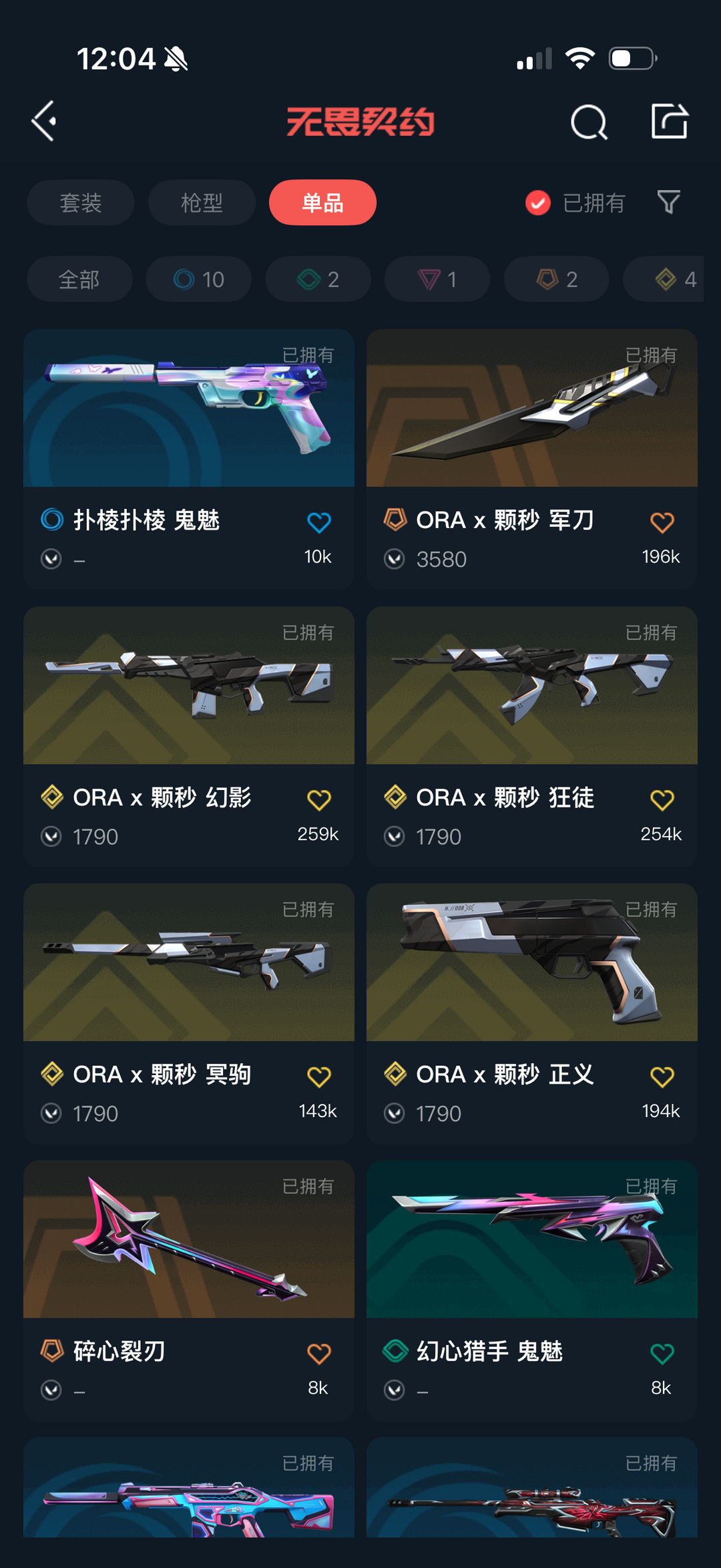Screen dimensions: 721x1568
Task: Tap the share icon at top right
Action: tap(669, 122)
